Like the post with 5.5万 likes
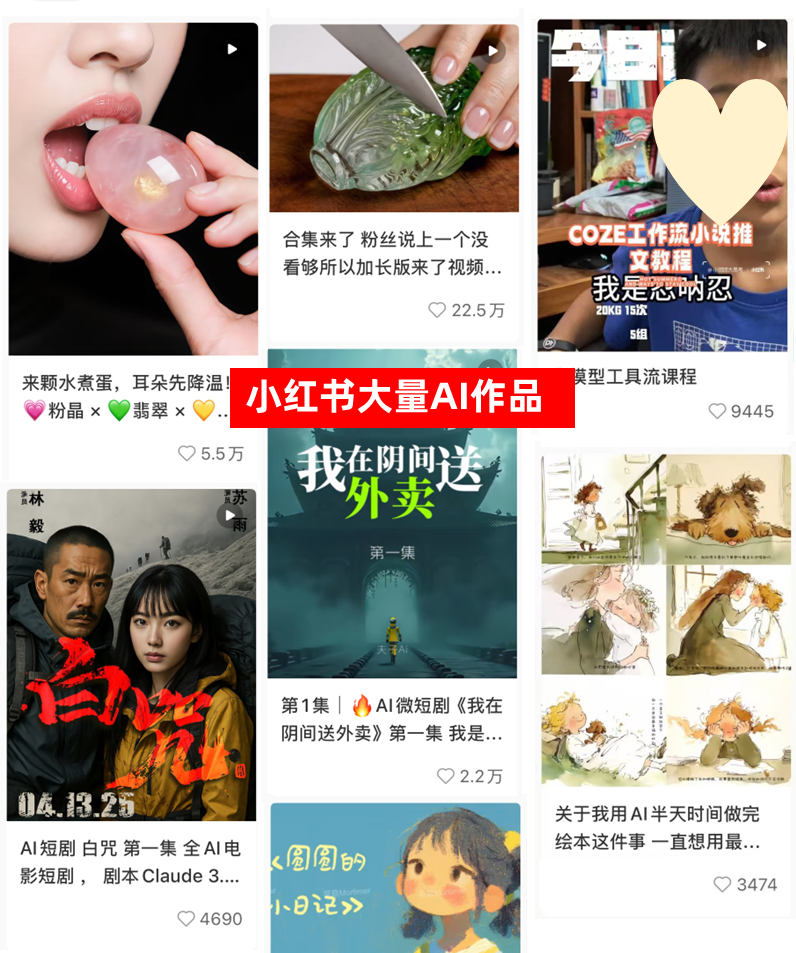 [x=187, y=454]
